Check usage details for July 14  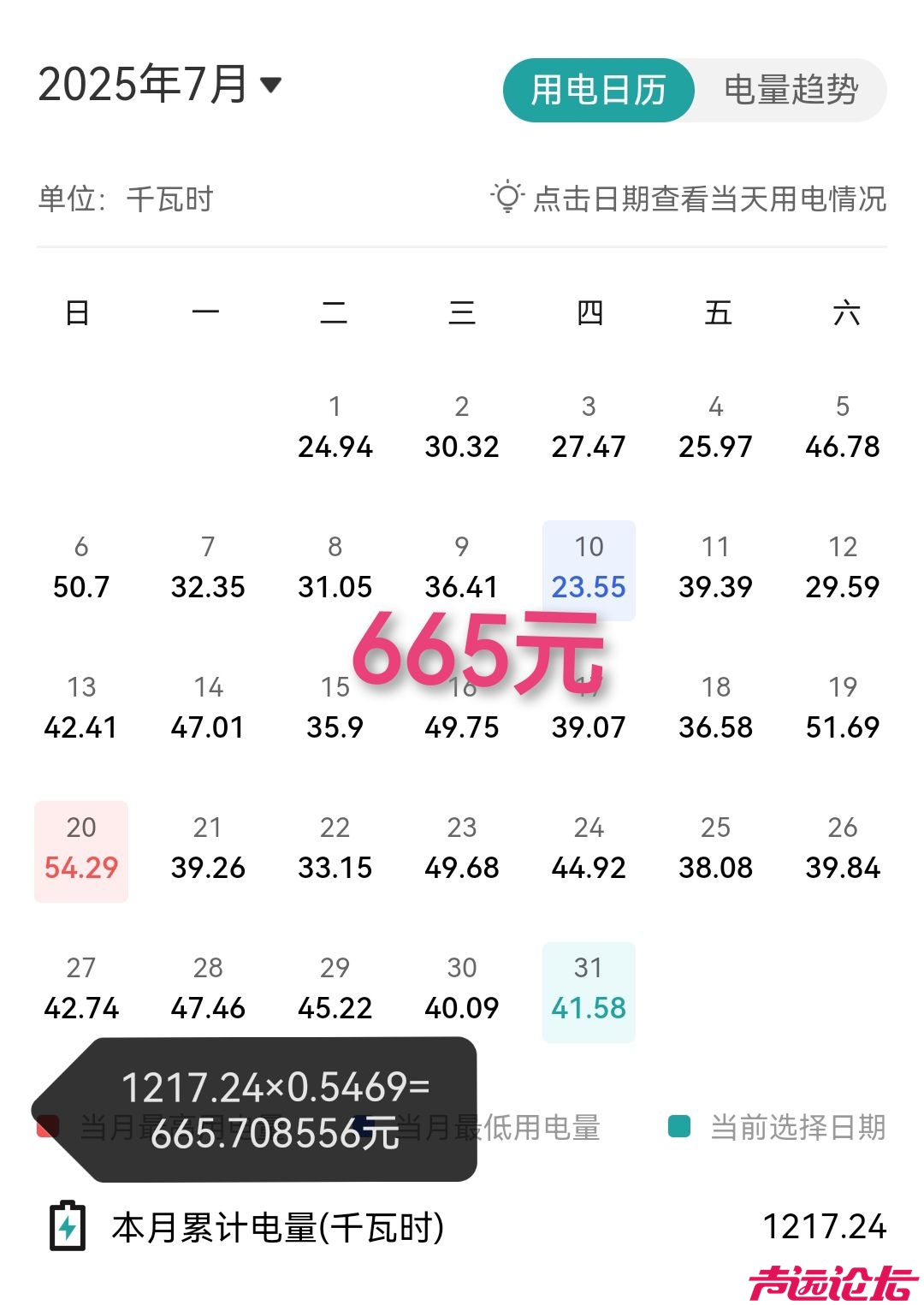point(208,709)
